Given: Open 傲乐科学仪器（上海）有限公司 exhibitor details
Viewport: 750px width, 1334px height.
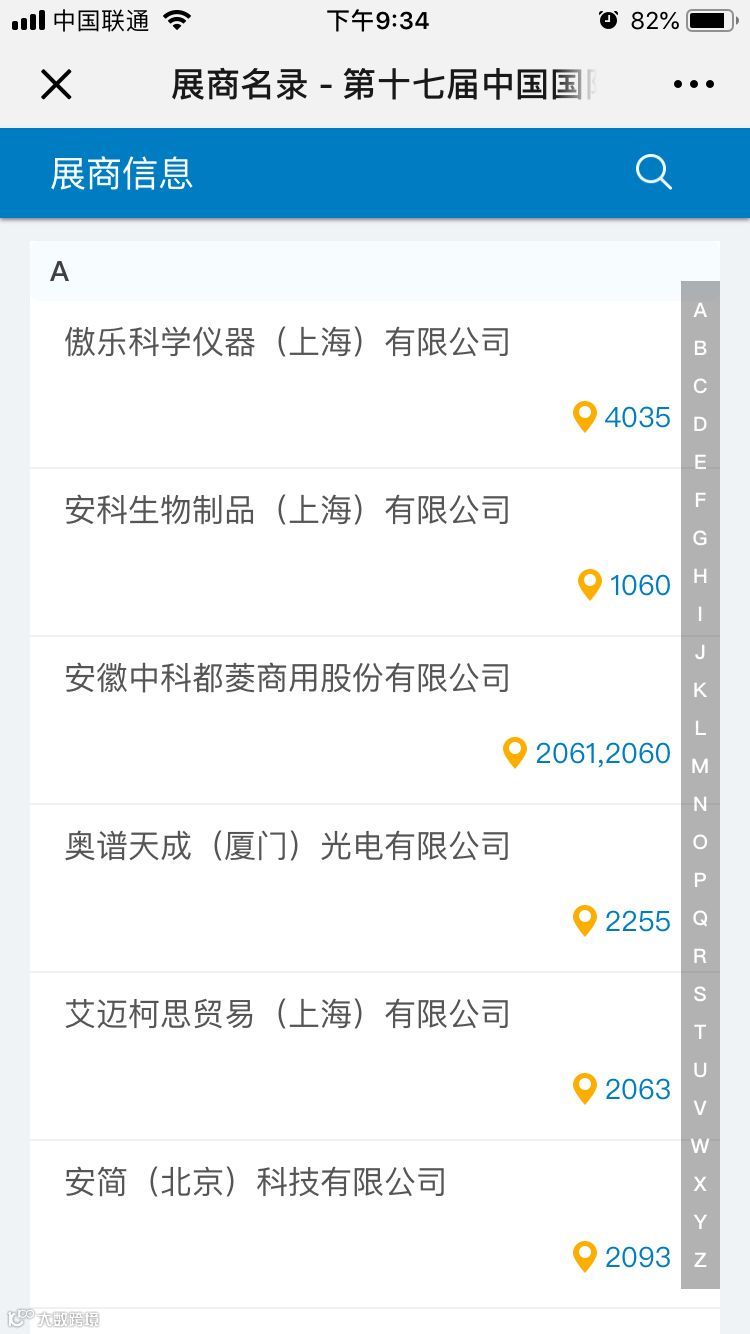Looking at the screenshot, I should click(288, 343).
